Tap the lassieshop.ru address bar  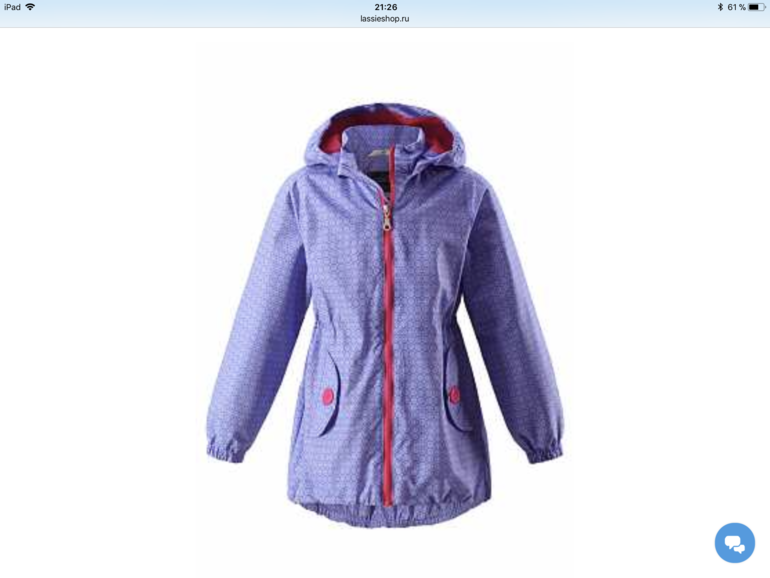pyautogui.click(x=385, y=19)
